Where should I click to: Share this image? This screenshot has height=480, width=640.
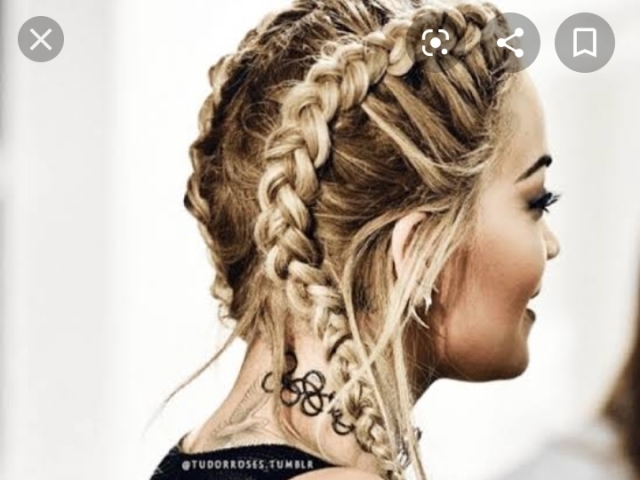511,42
